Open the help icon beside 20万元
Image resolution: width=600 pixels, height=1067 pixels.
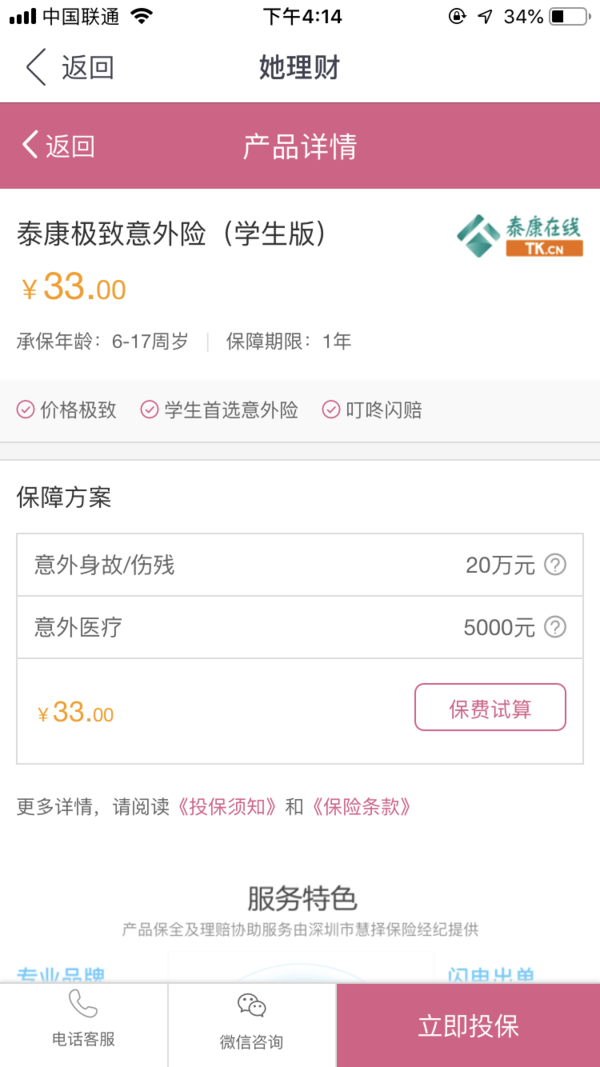(556, 565)
